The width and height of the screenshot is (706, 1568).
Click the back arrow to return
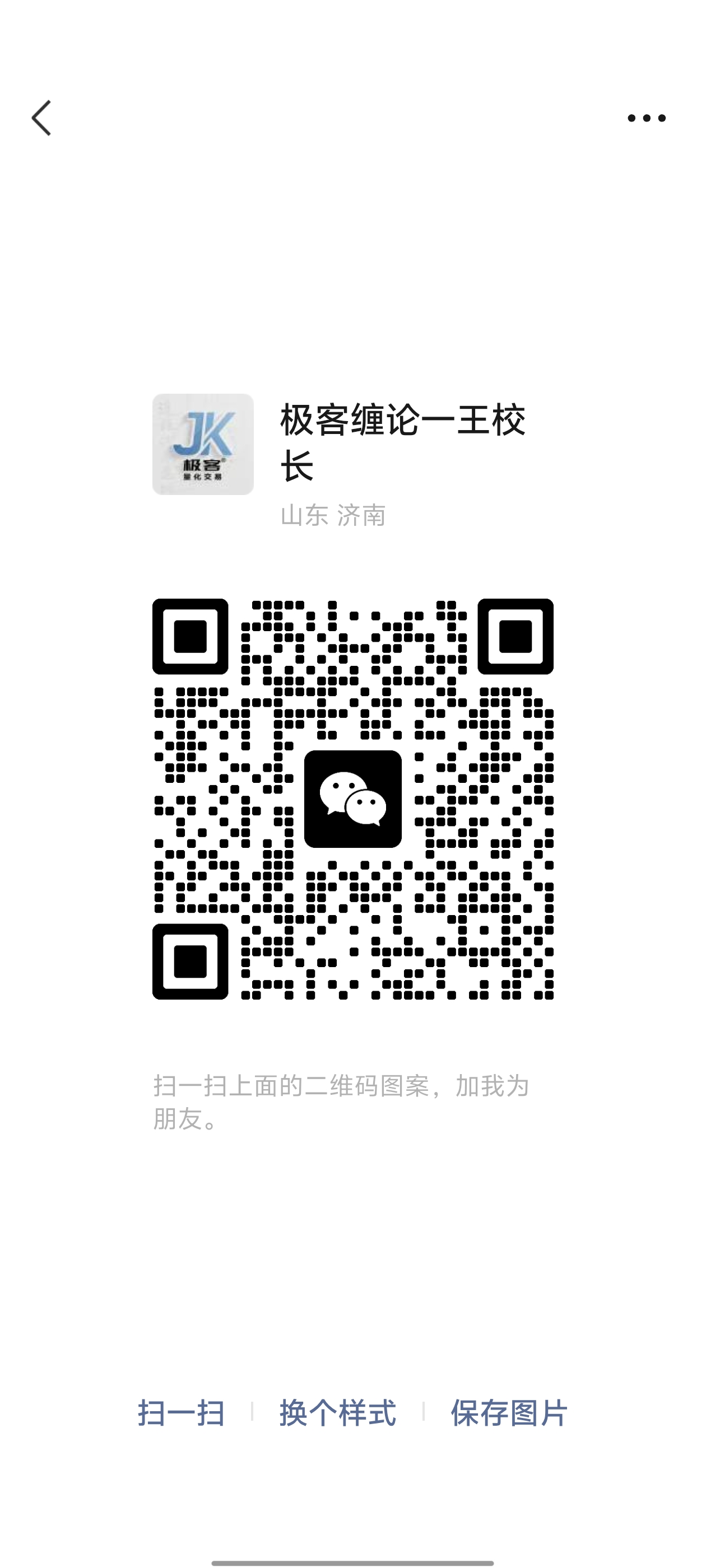point(43,117)
